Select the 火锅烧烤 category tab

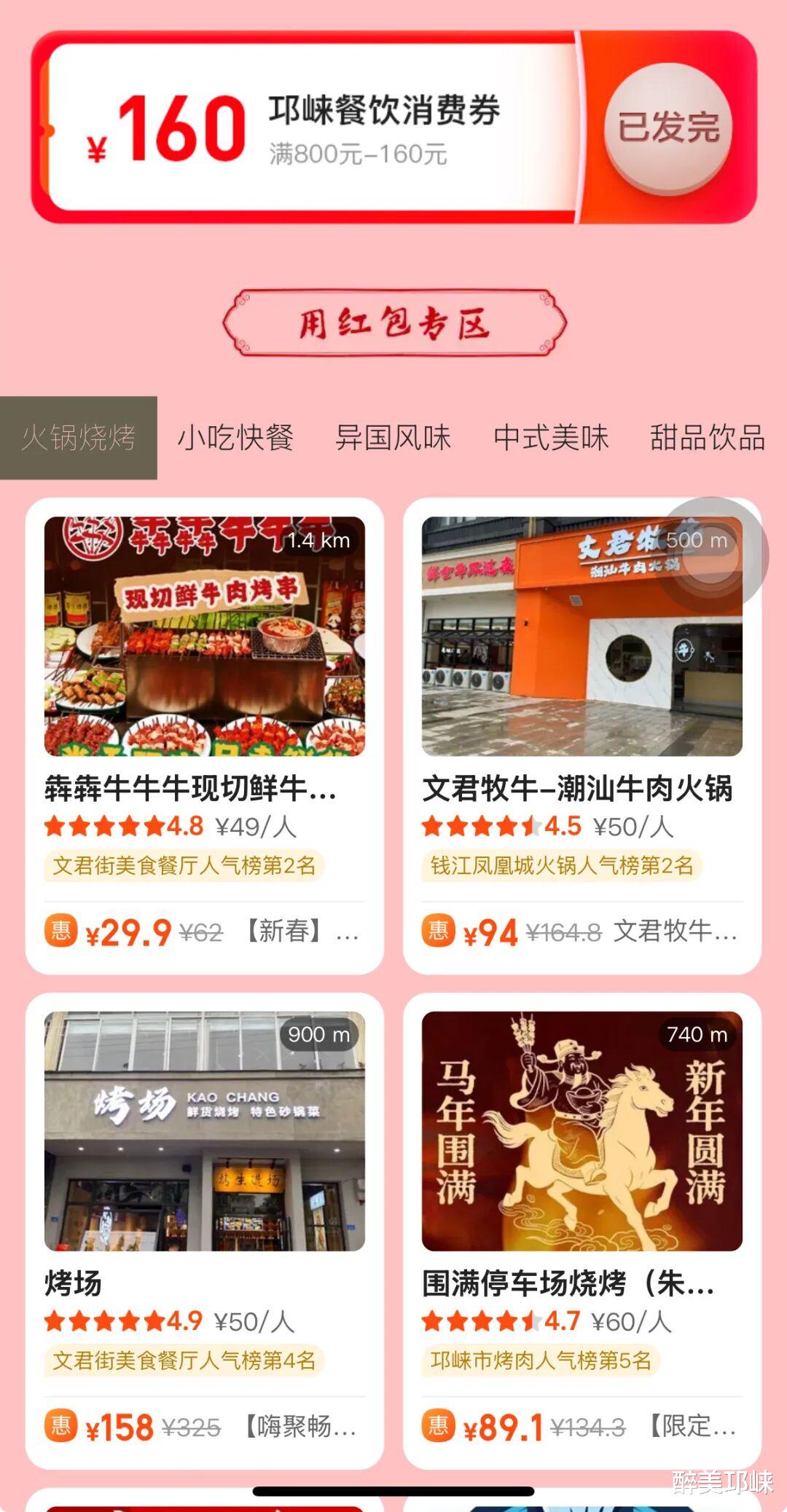pyautogui.click(x=79, y=438)
